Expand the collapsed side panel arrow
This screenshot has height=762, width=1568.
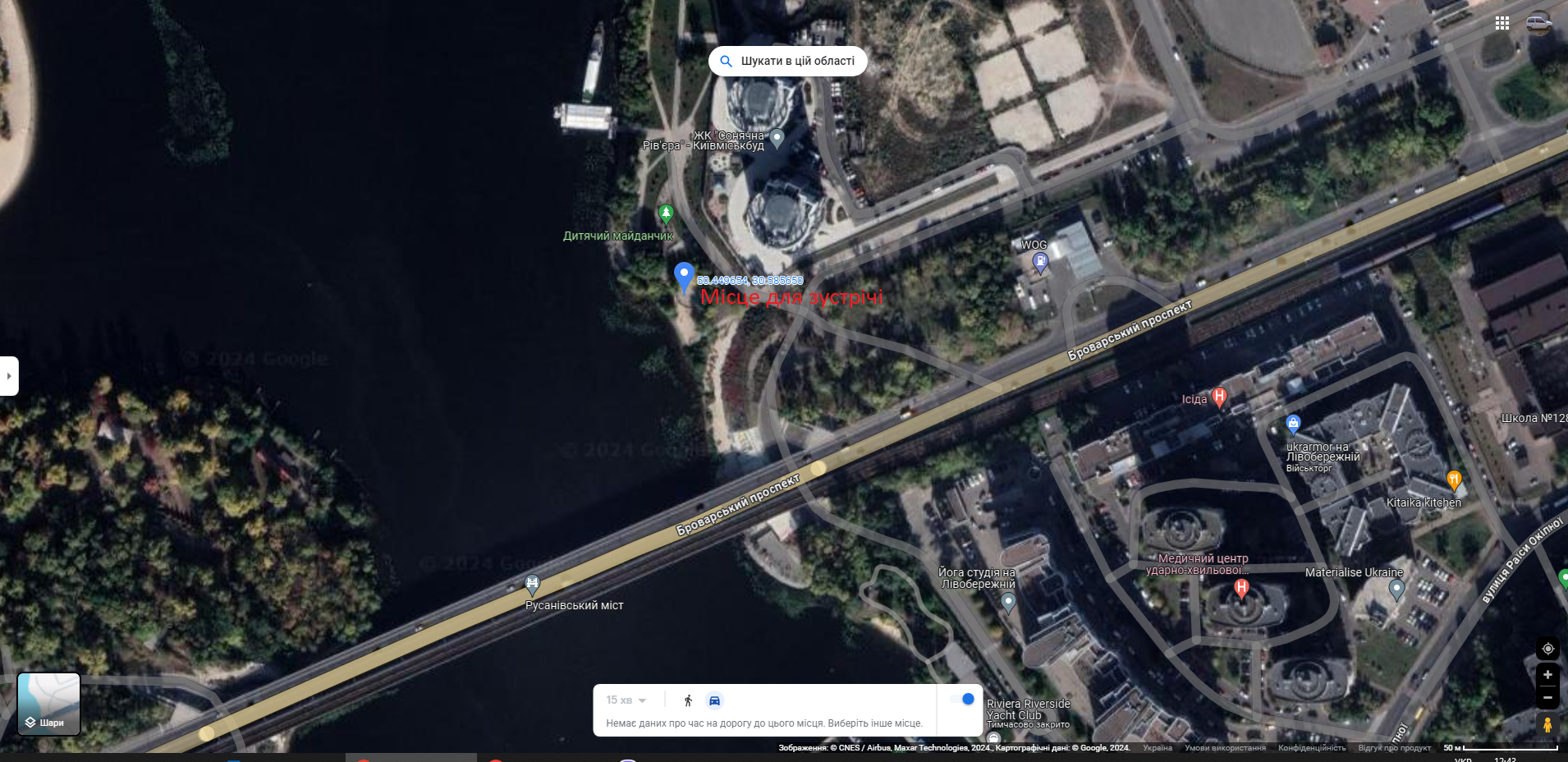point(8,376)
